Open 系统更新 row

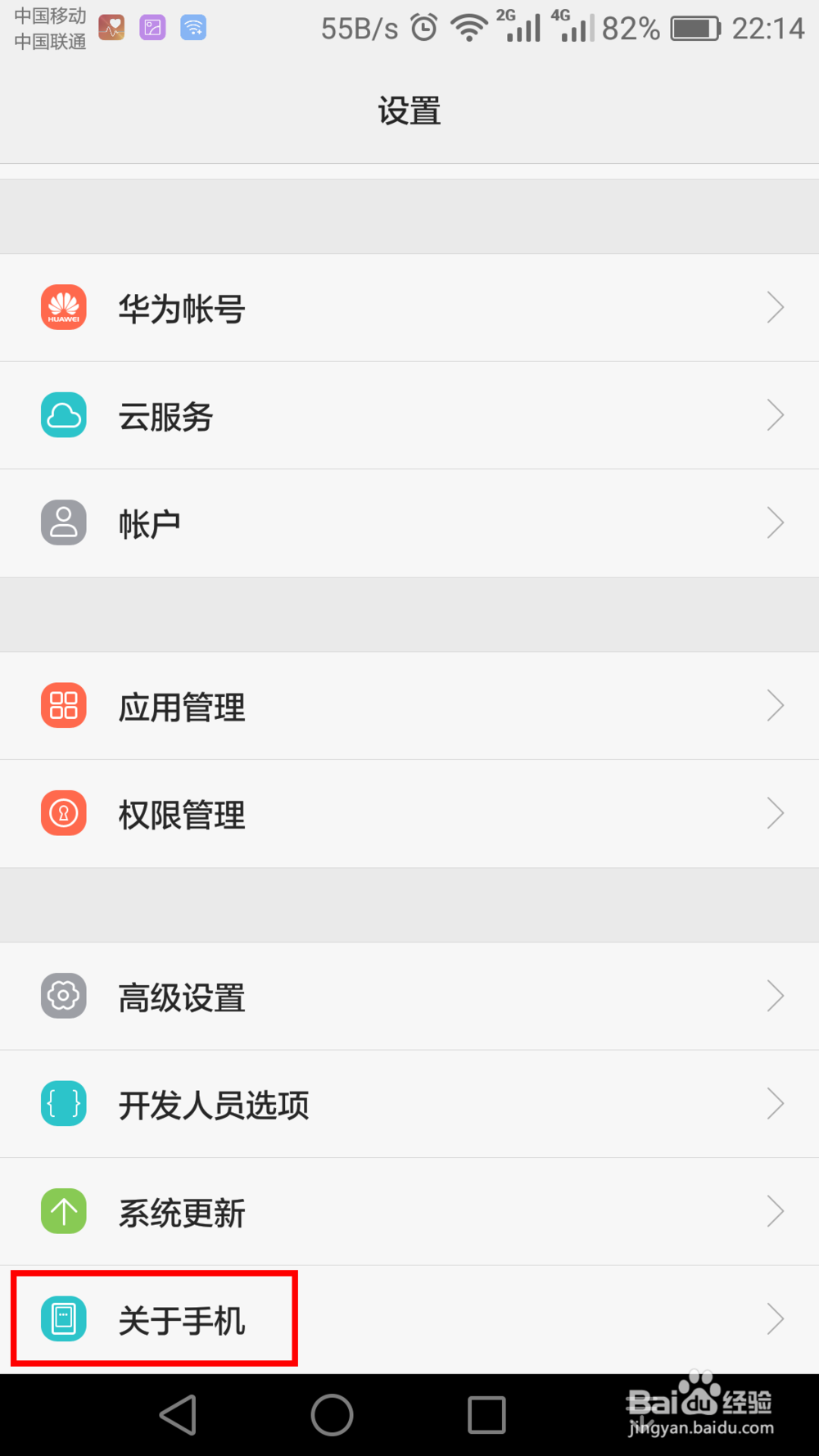pos(409,1212)
